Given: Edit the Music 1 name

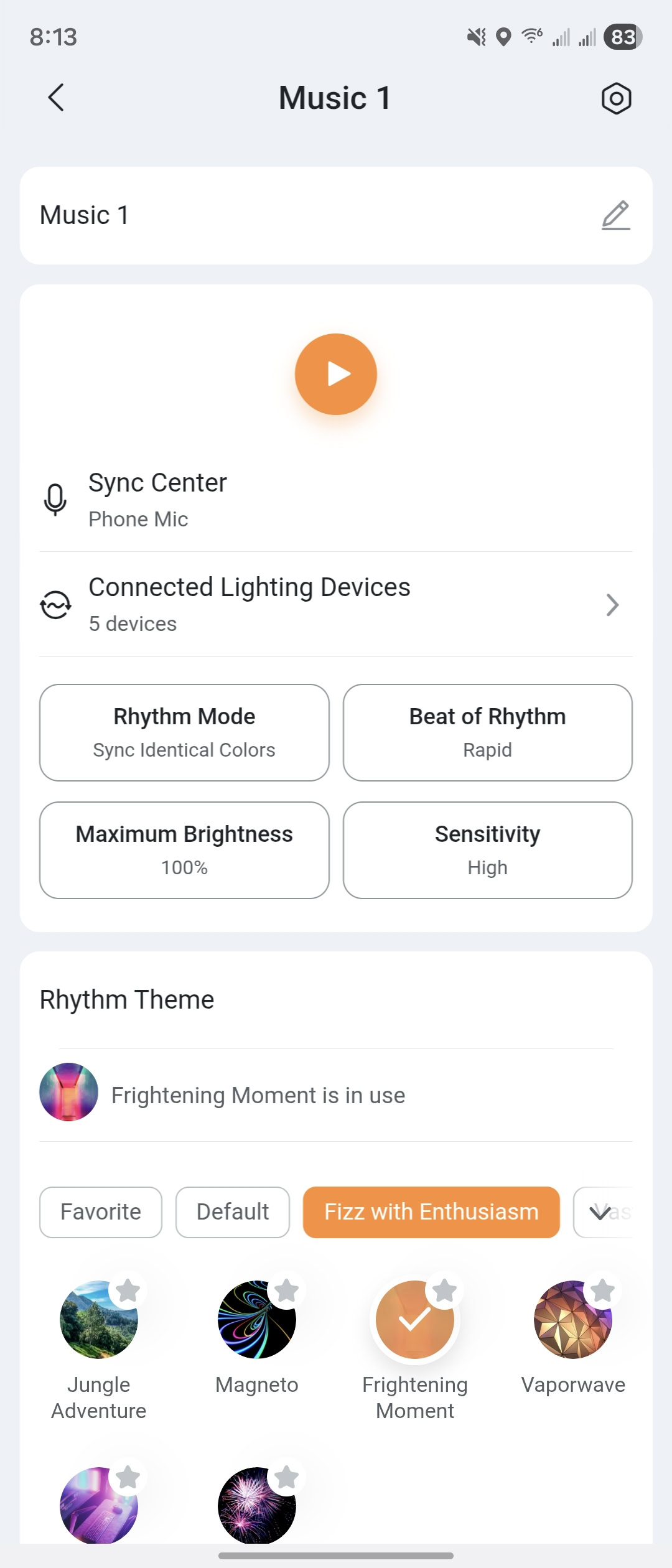Looking at the screenshot, I should point(615,215).
